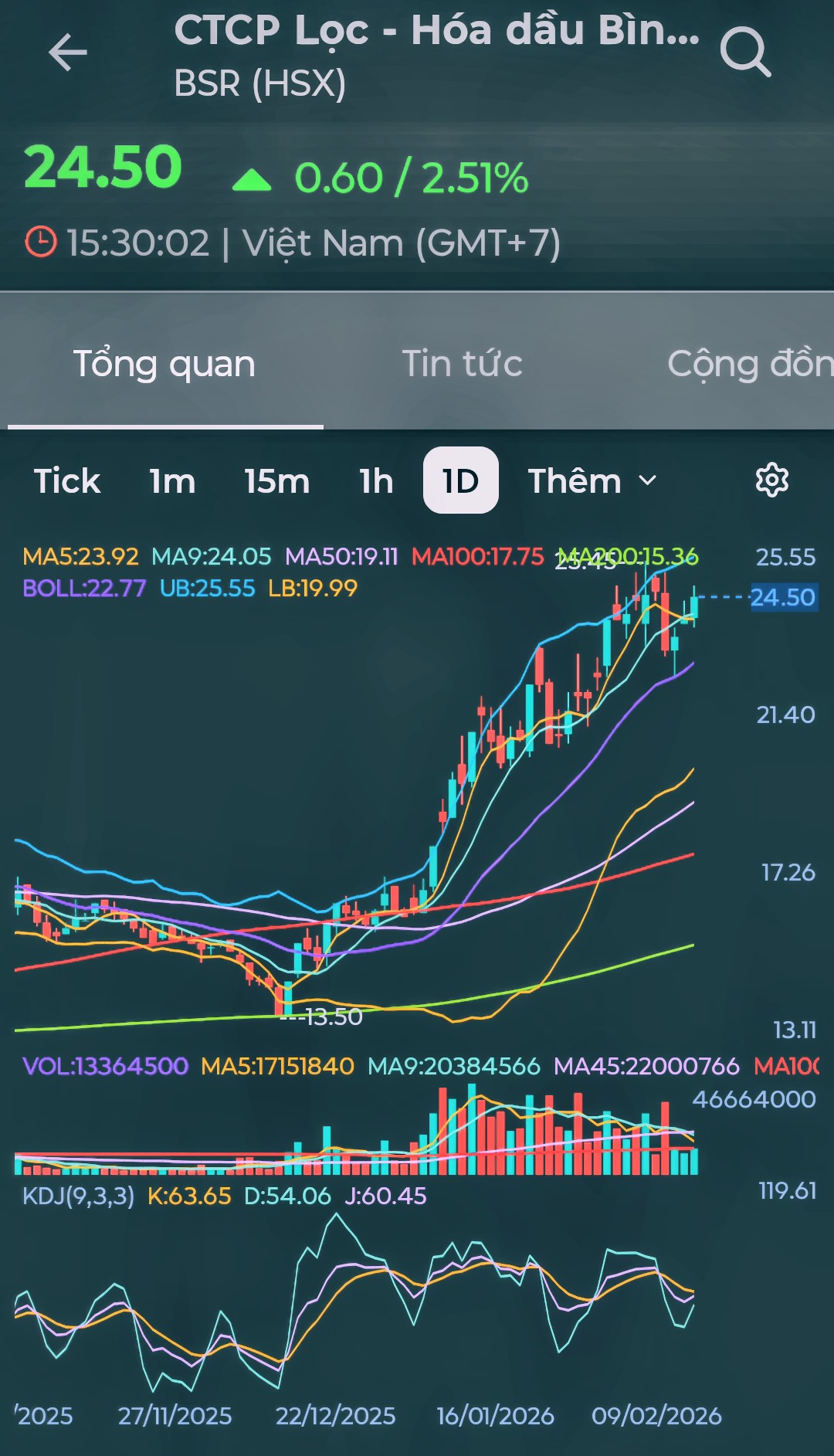Switch to the Tổng quan tab
Image resolution: width=834 pixels, height=1456 pixels.
point(164,364)
